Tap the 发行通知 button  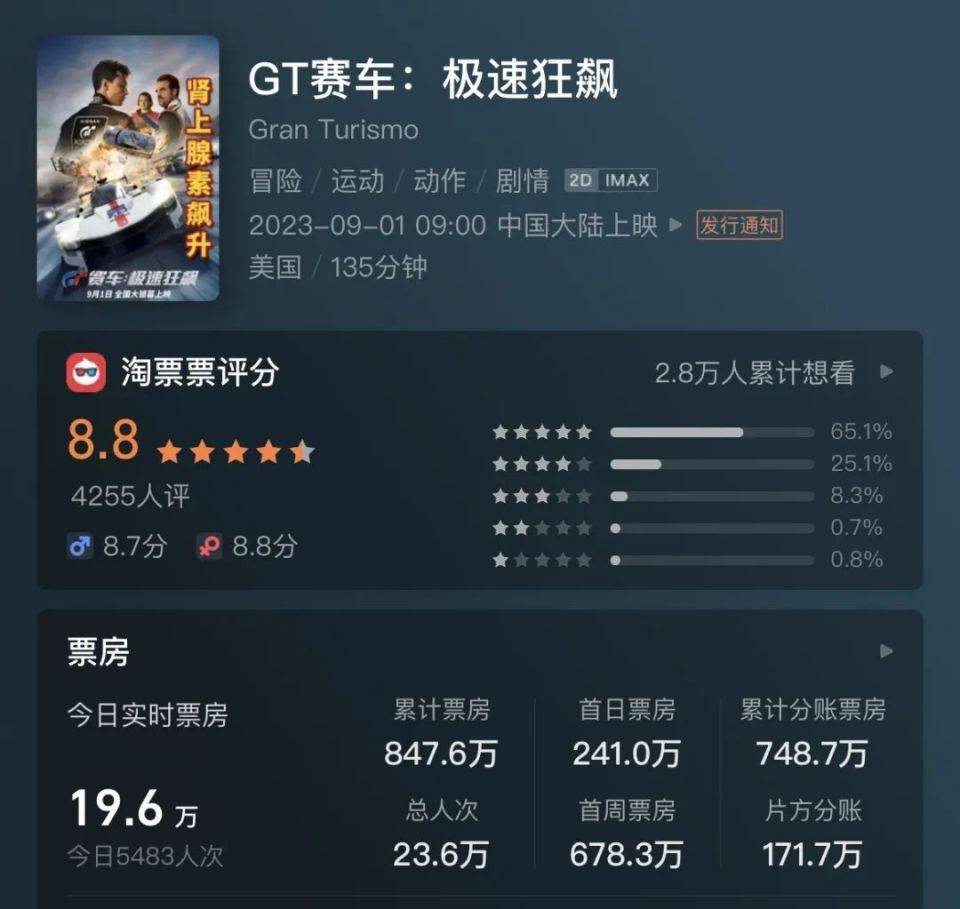pyautogui.click(x=739, y=225)
